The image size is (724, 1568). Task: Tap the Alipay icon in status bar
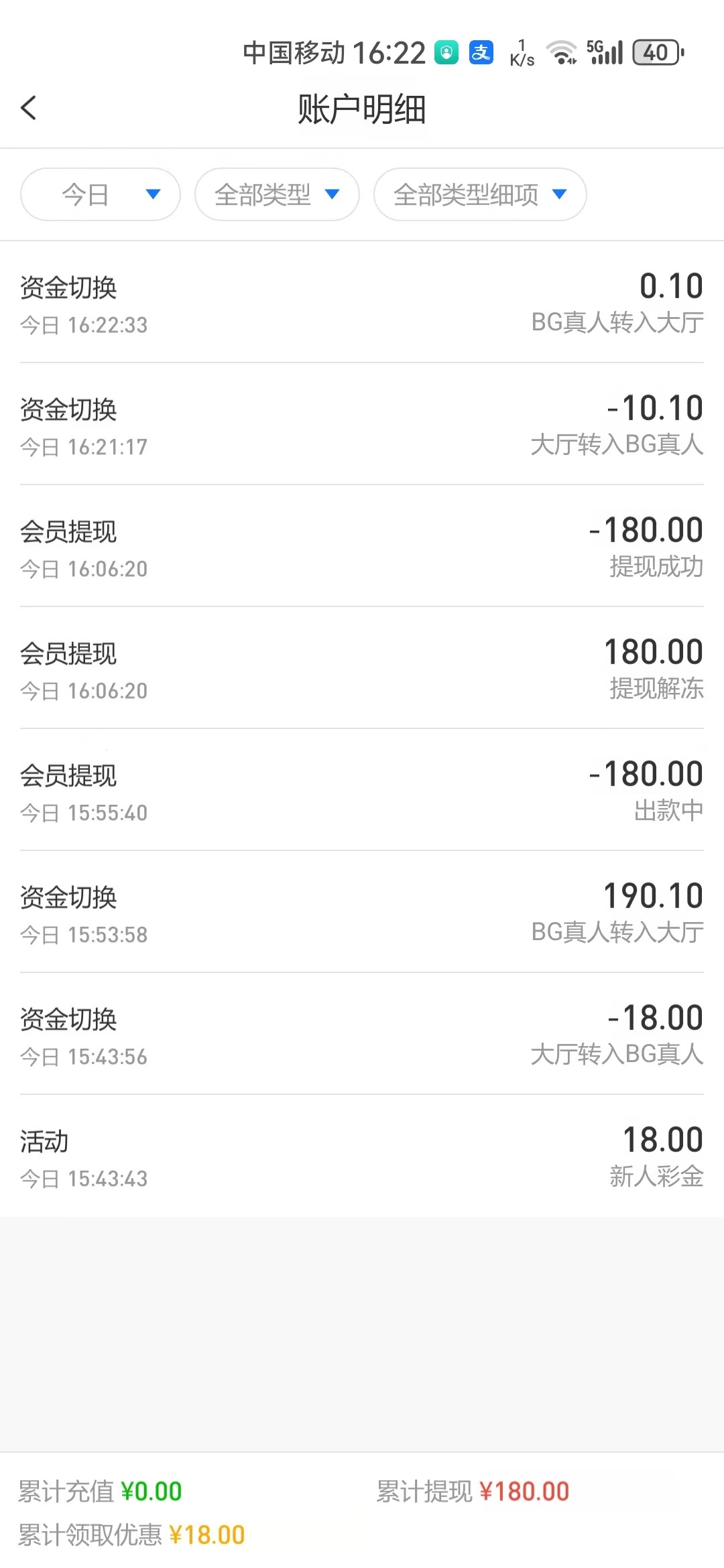pos(481,52)
